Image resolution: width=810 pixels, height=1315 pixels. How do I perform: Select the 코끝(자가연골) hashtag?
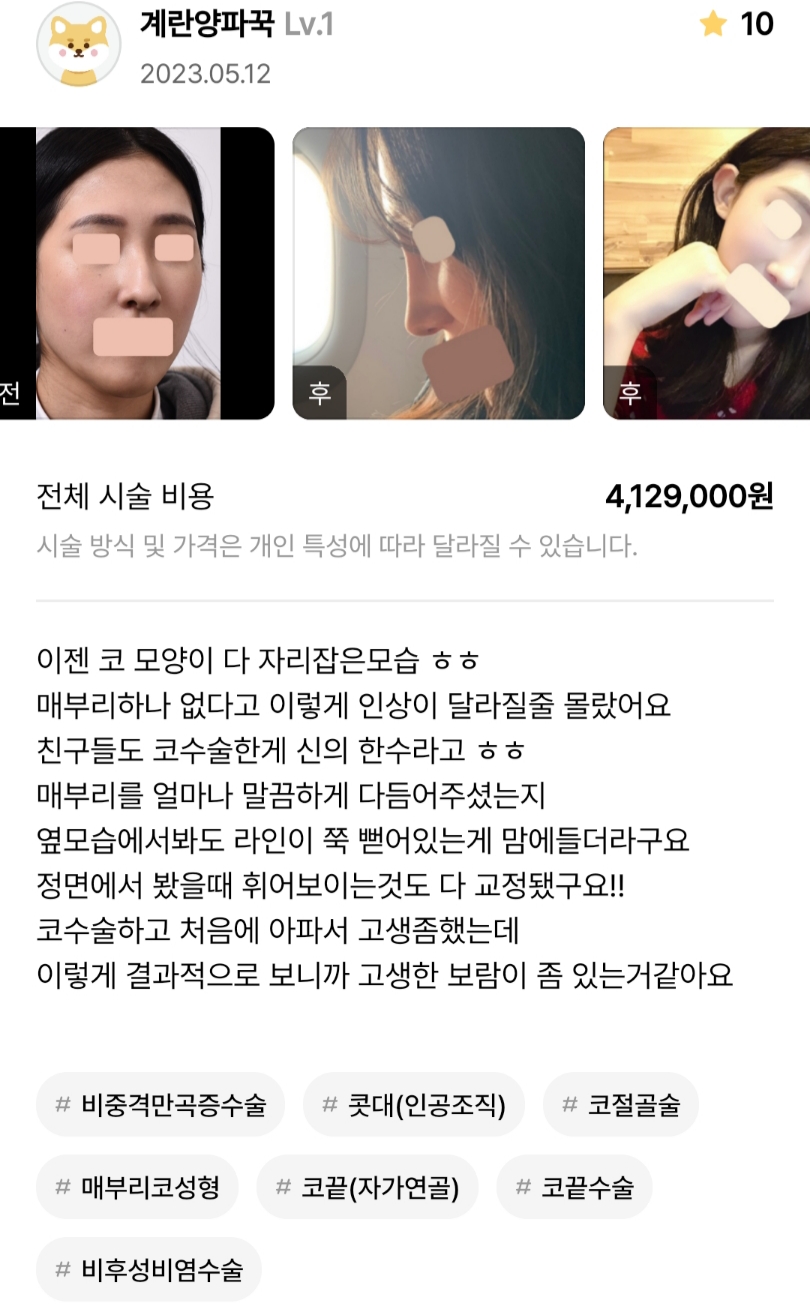click(x=367, y=1187)
